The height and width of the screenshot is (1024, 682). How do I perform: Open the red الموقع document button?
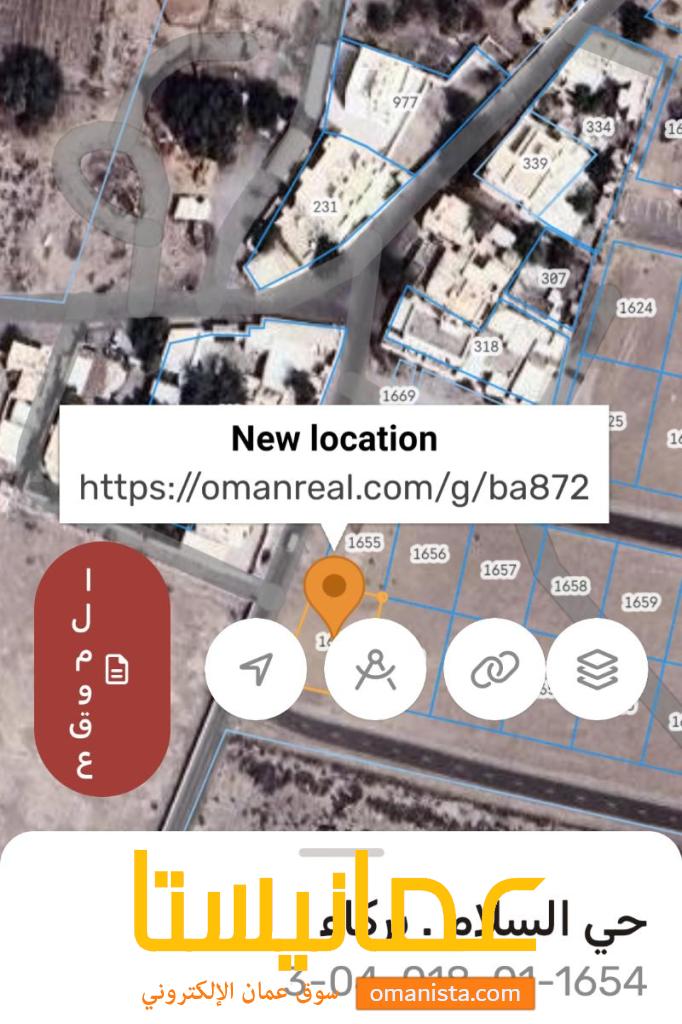click(x=101, y=668)
